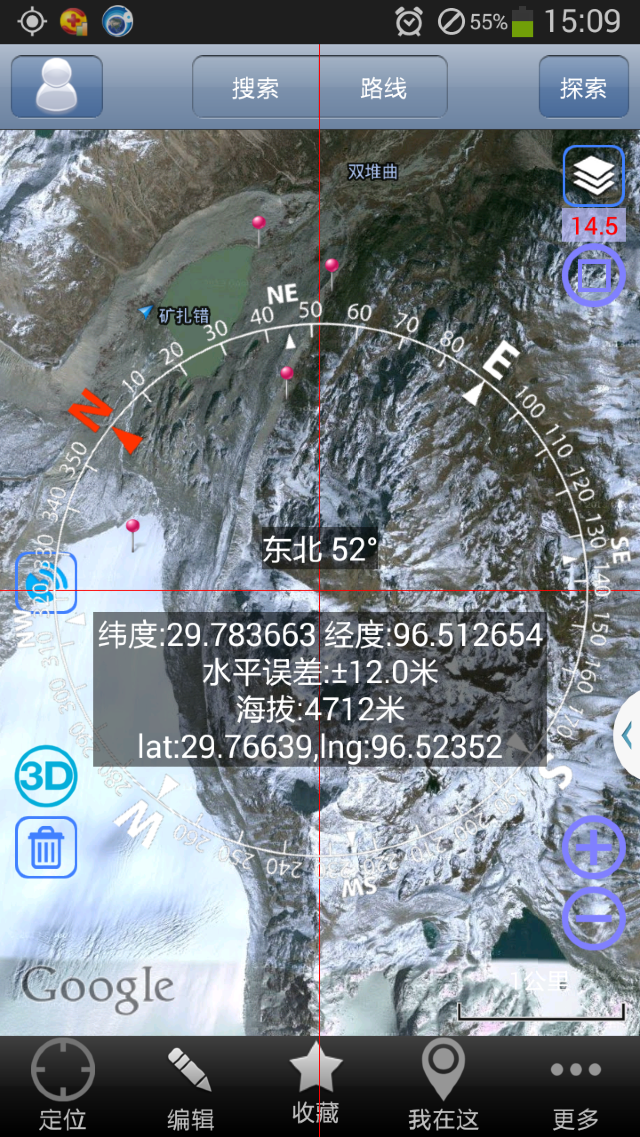
Task: Switch the map to 3D view
Action: point(46,776)
